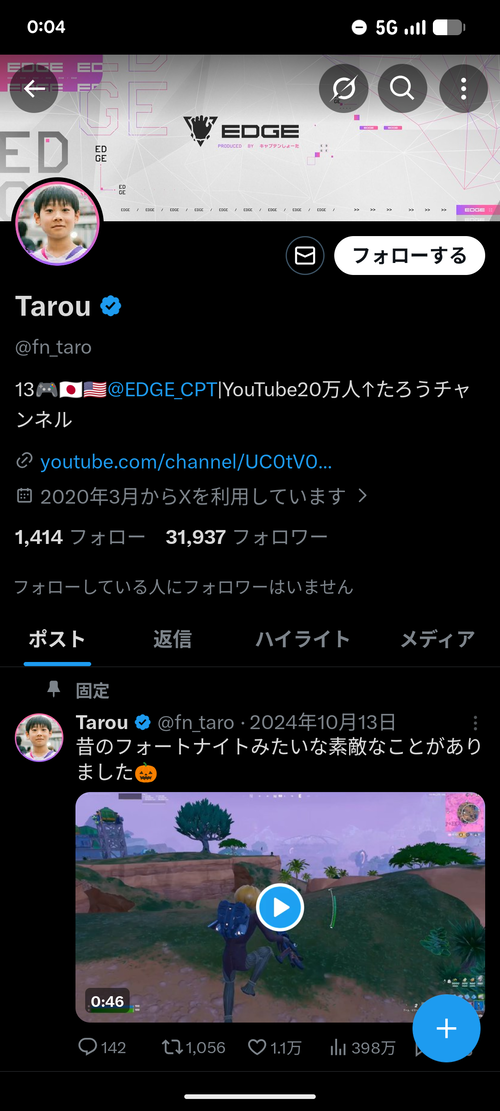Switch to the メディア tab
The image size is (500, 1111).
[x=438, y=639]
